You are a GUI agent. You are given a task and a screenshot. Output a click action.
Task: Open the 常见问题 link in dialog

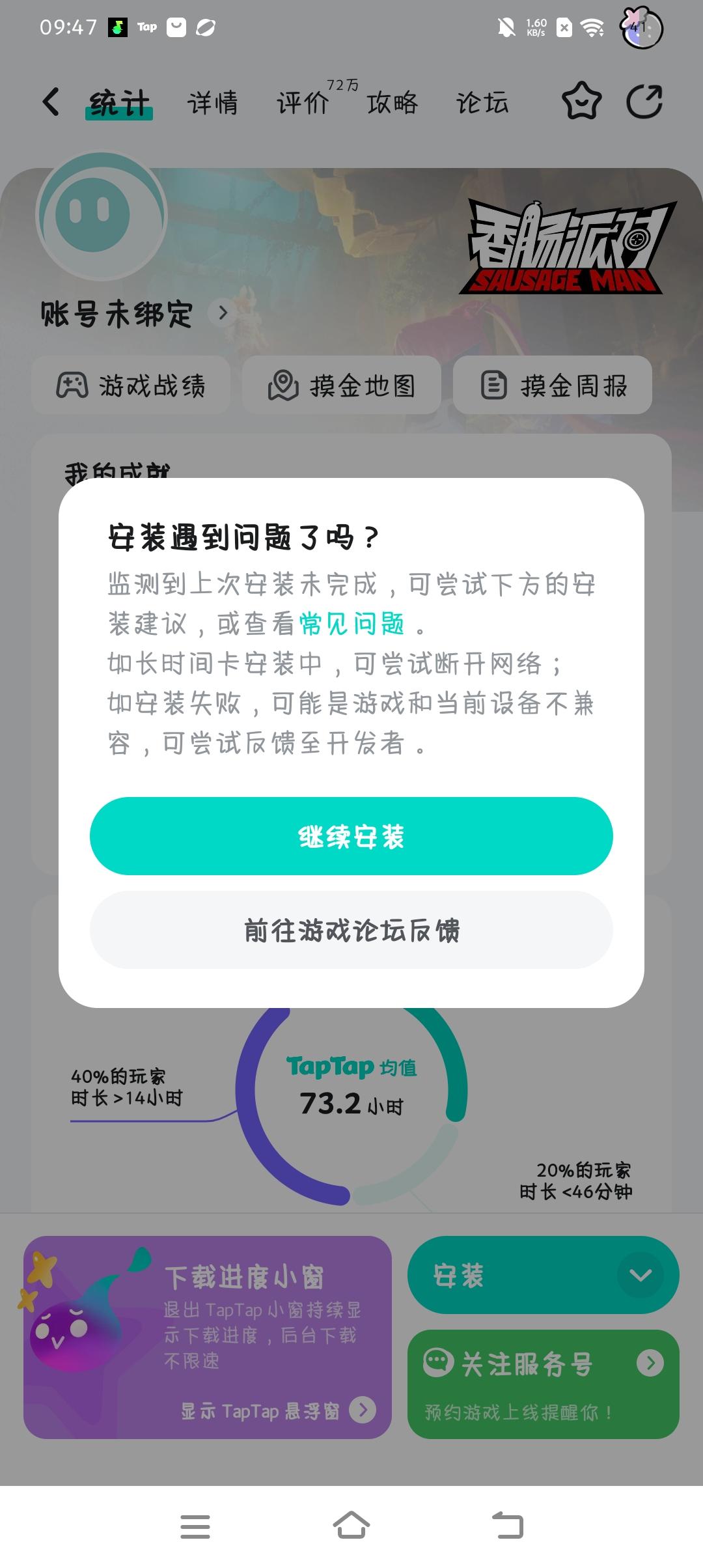(x=355, y=624)
